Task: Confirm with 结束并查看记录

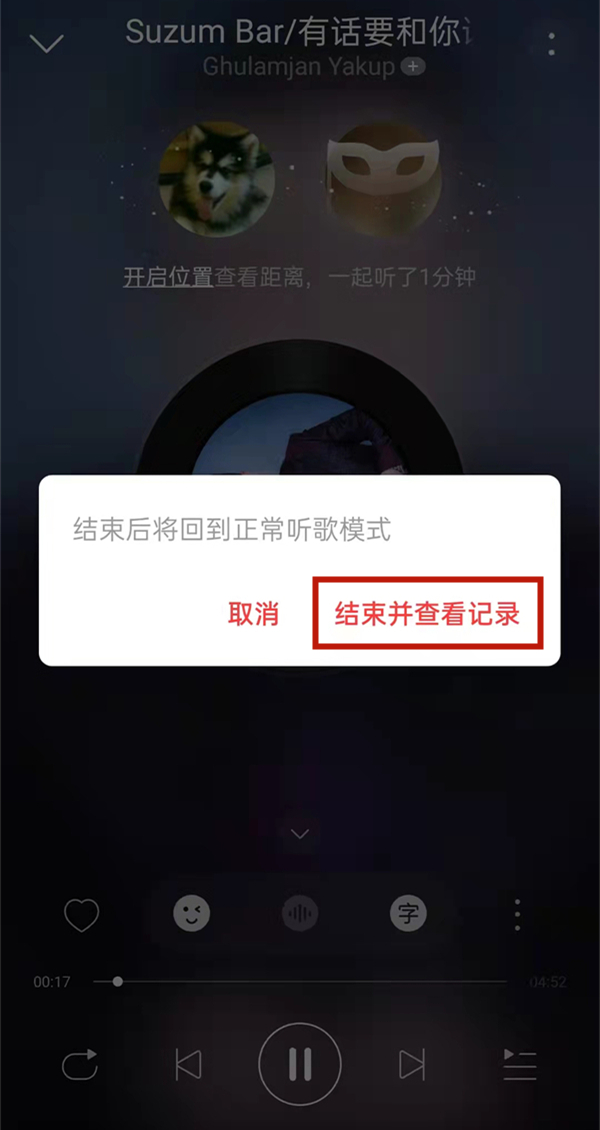Action: (x=427, y=613)
